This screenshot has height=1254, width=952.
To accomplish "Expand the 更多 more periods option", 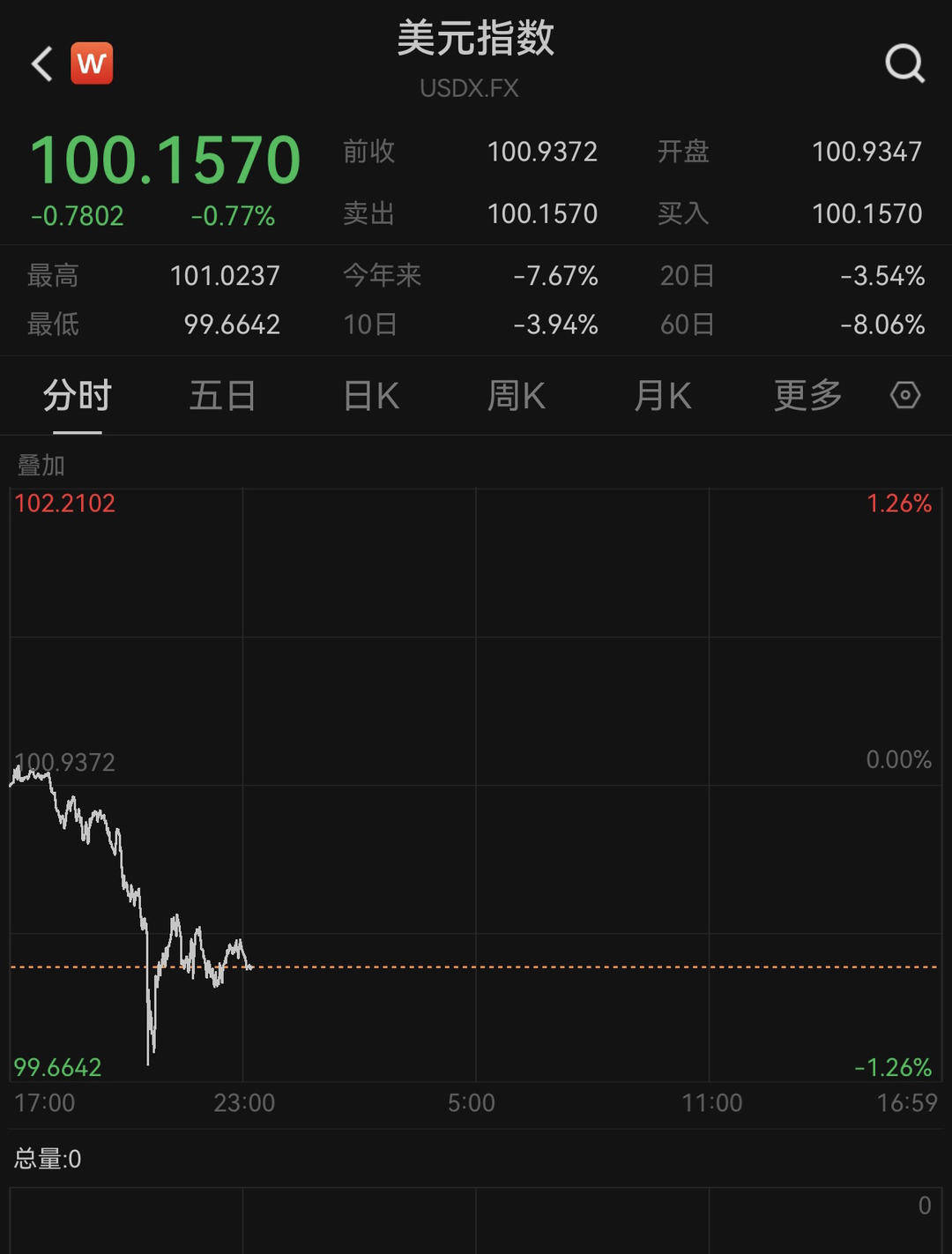I will point(807,396).
